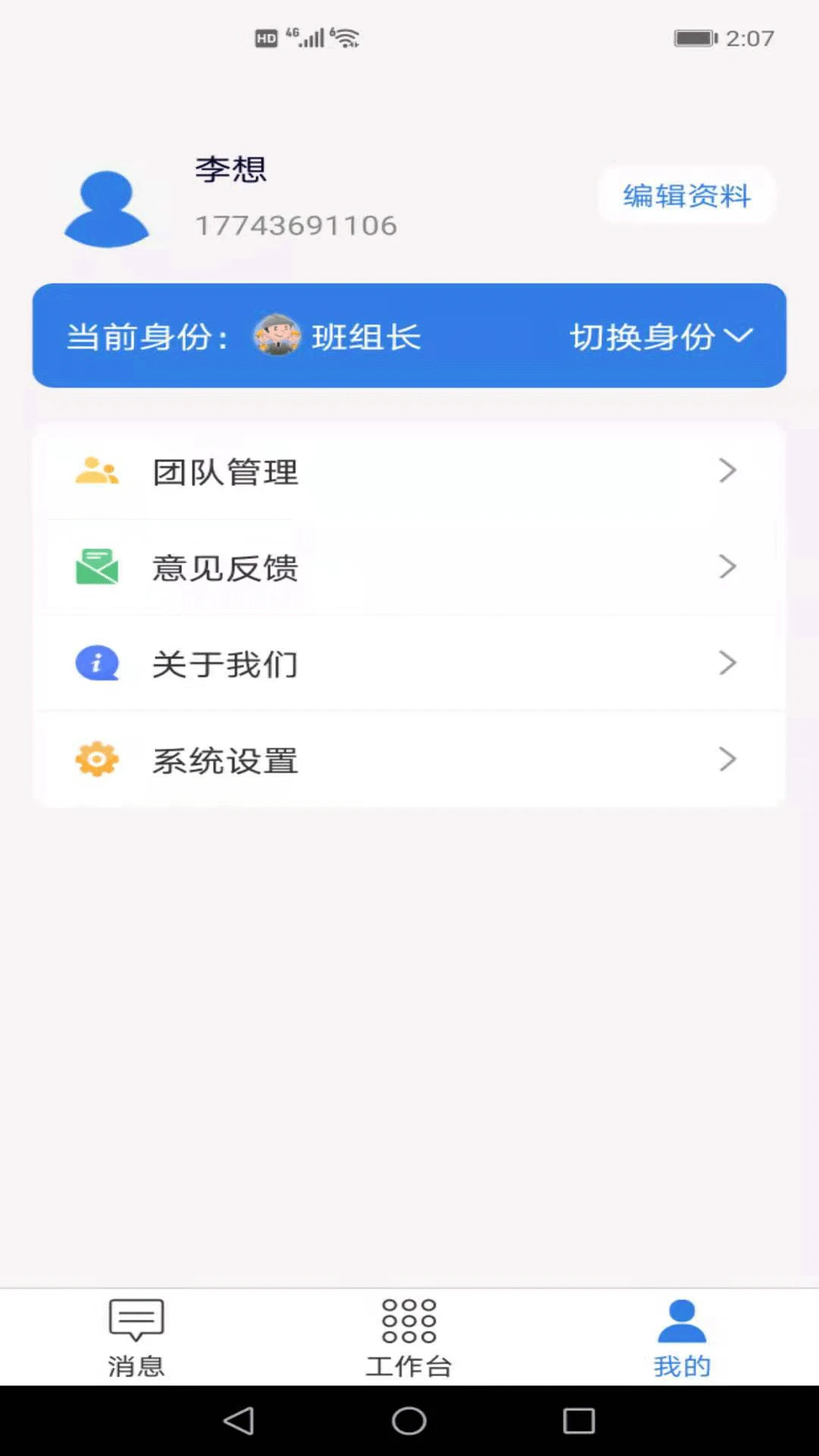This screenshot has width=819, height=1456.
Task: Click the 消息 message bubble icon
Action: [136, 1317]
